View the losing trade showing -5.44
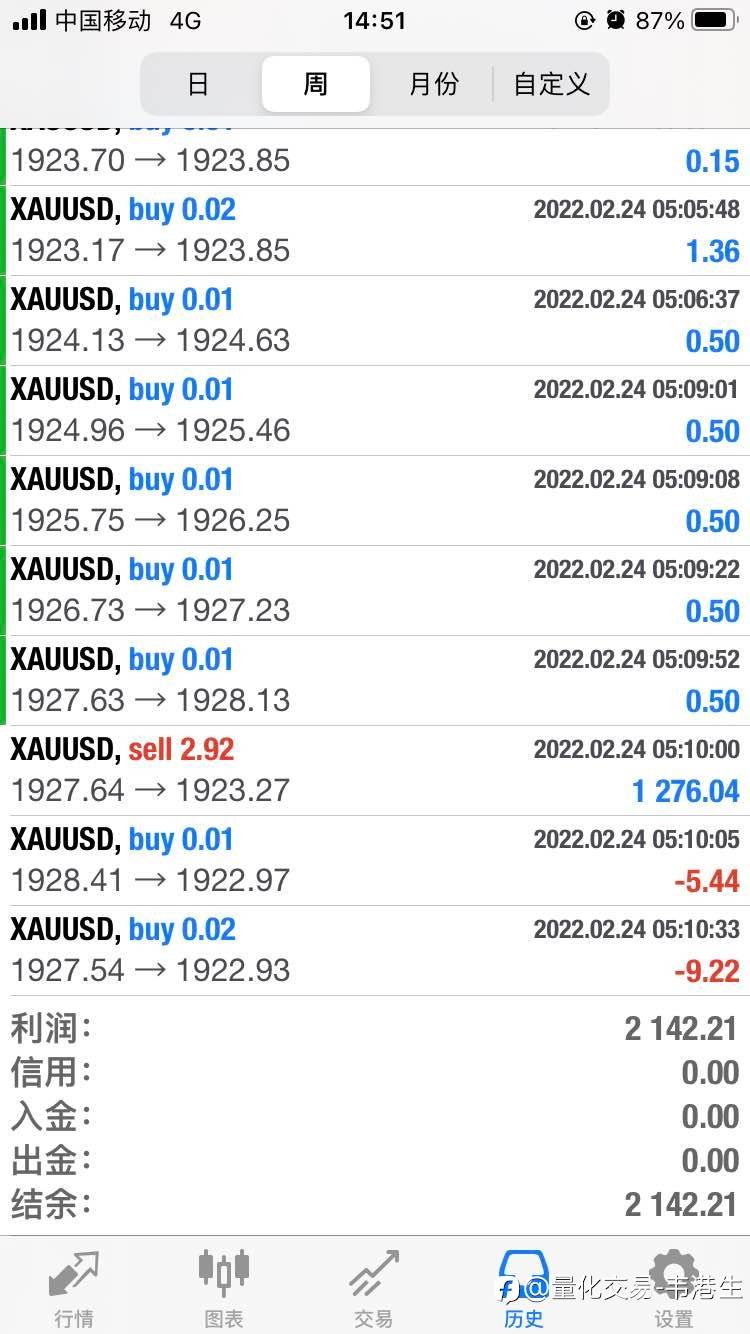This screenshot has width=750, height=1334. click(375, 860)
